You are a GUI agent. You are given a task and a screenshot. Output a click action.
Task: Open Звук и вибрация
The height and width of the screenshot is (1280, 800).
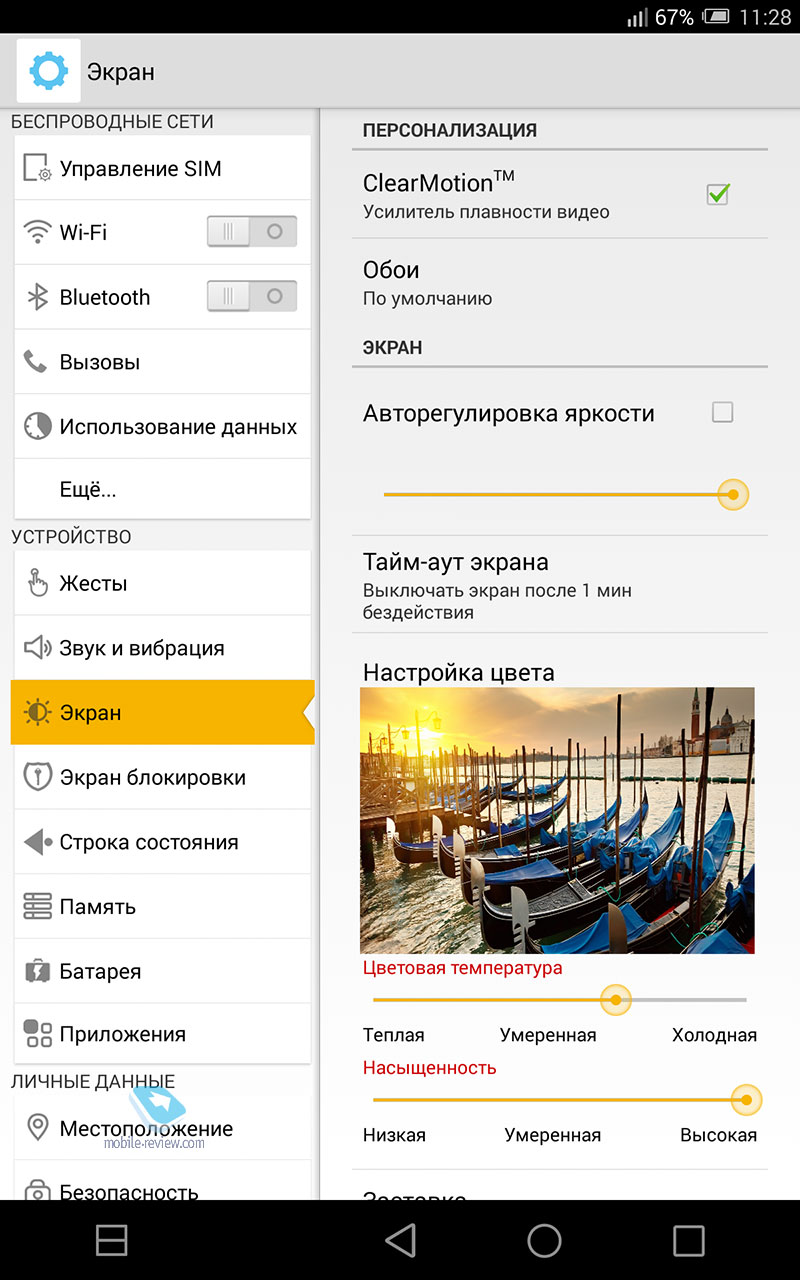pyautogui.click(x=162, y=648)
